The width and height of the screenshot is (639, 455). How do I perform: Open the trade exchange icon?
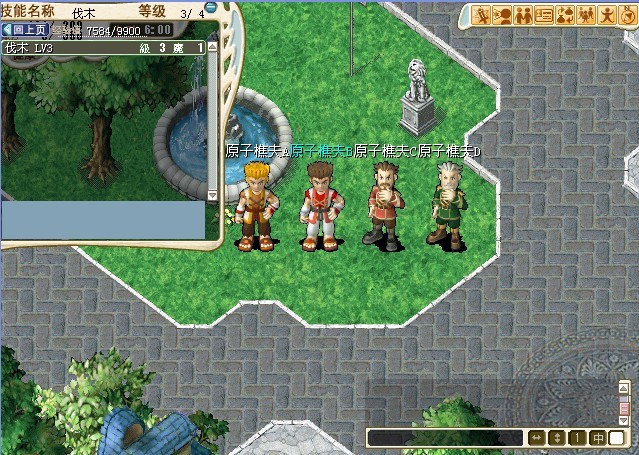pos(565,15)
